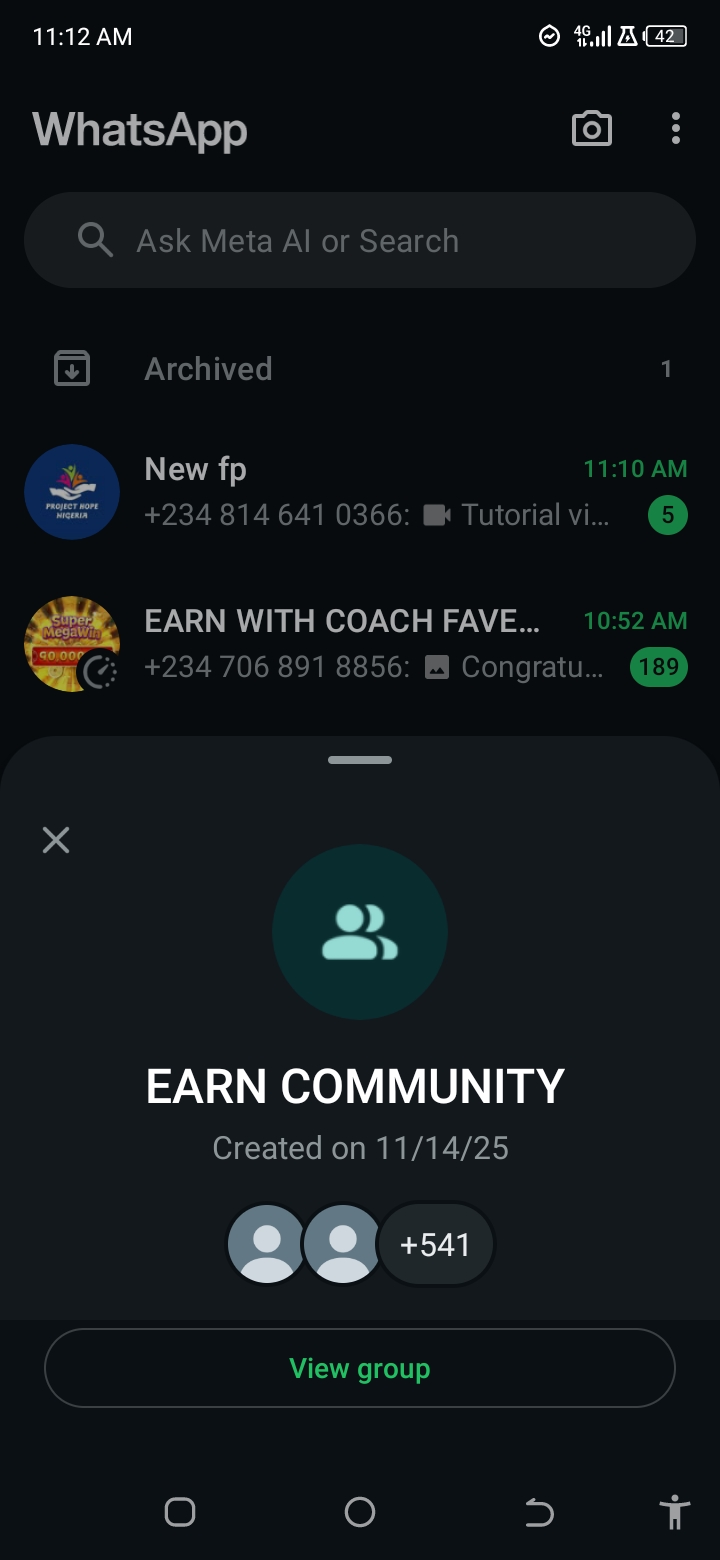Image resolution: width=720 pixels, height=1560 pixels.
Task: Go to the home screen
Action: pos(360,1512)
